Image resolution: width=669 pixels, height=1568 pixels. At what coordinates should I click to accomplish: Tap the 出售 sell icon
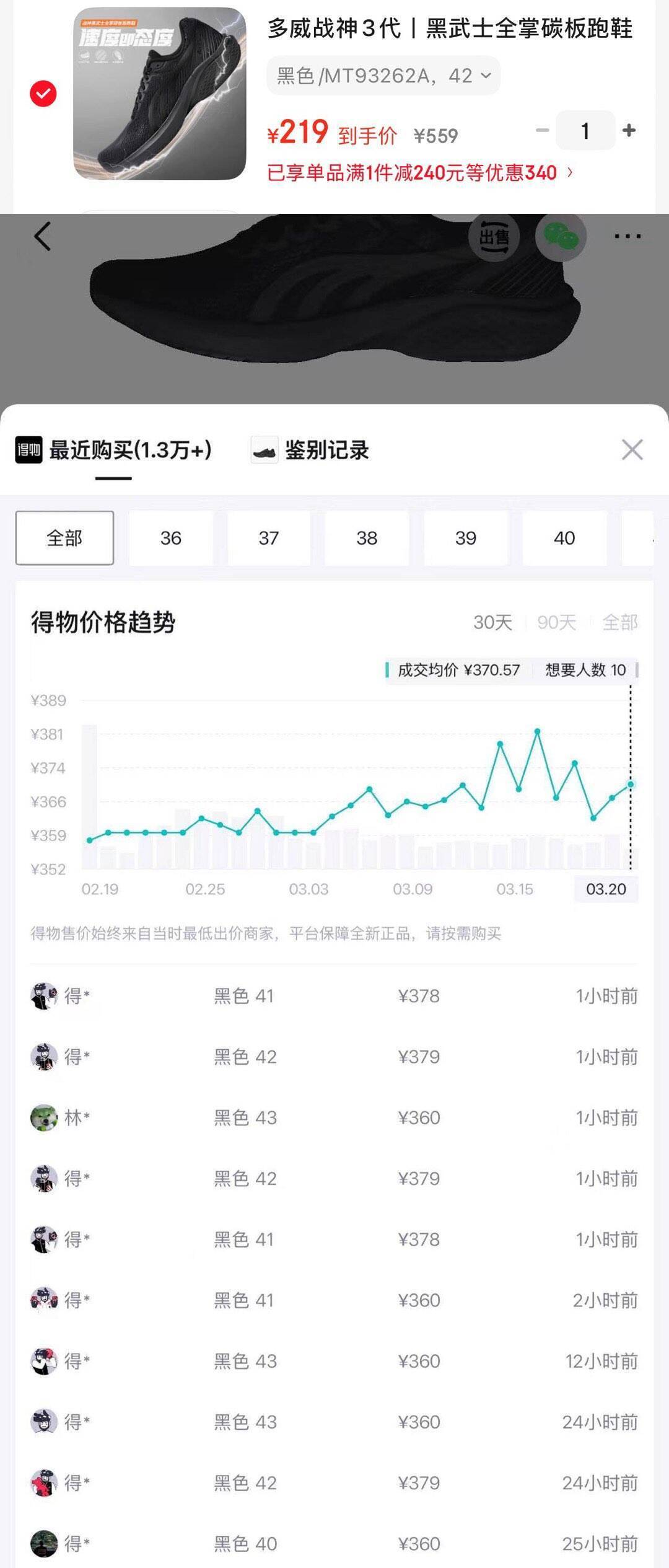tap(494, 237)
